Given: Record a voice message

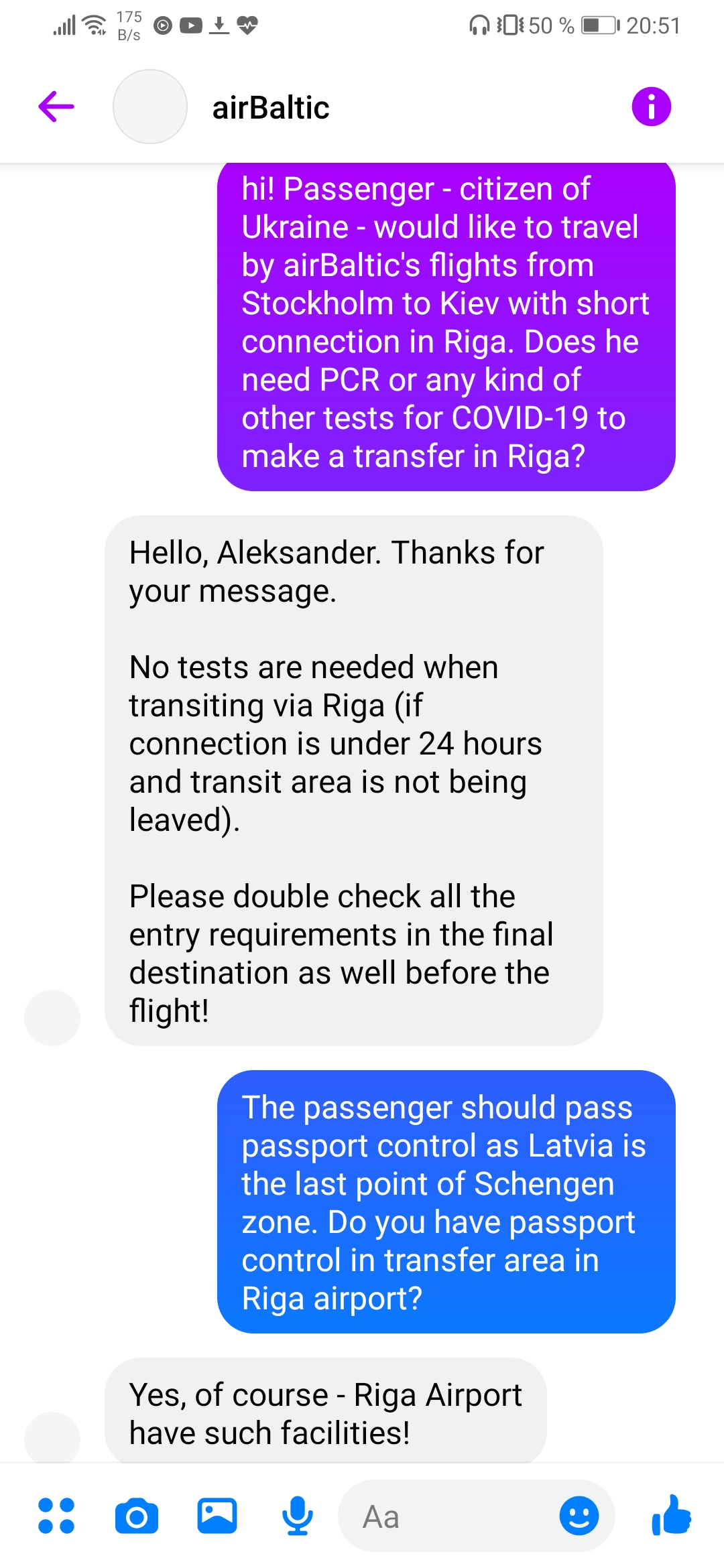Looking at the screenshot, I should click(297, 1516).
